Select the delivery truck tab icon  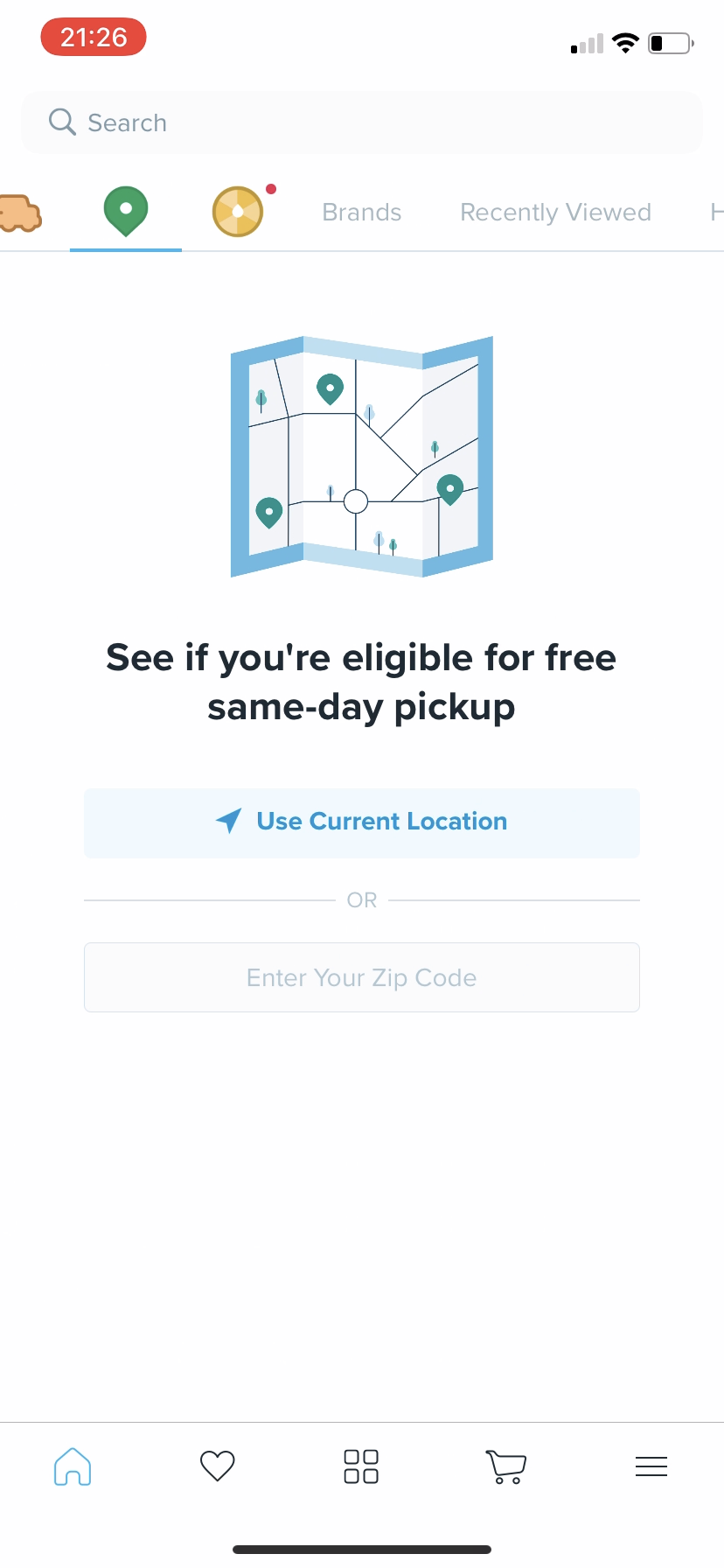click(x=19, y=212)
